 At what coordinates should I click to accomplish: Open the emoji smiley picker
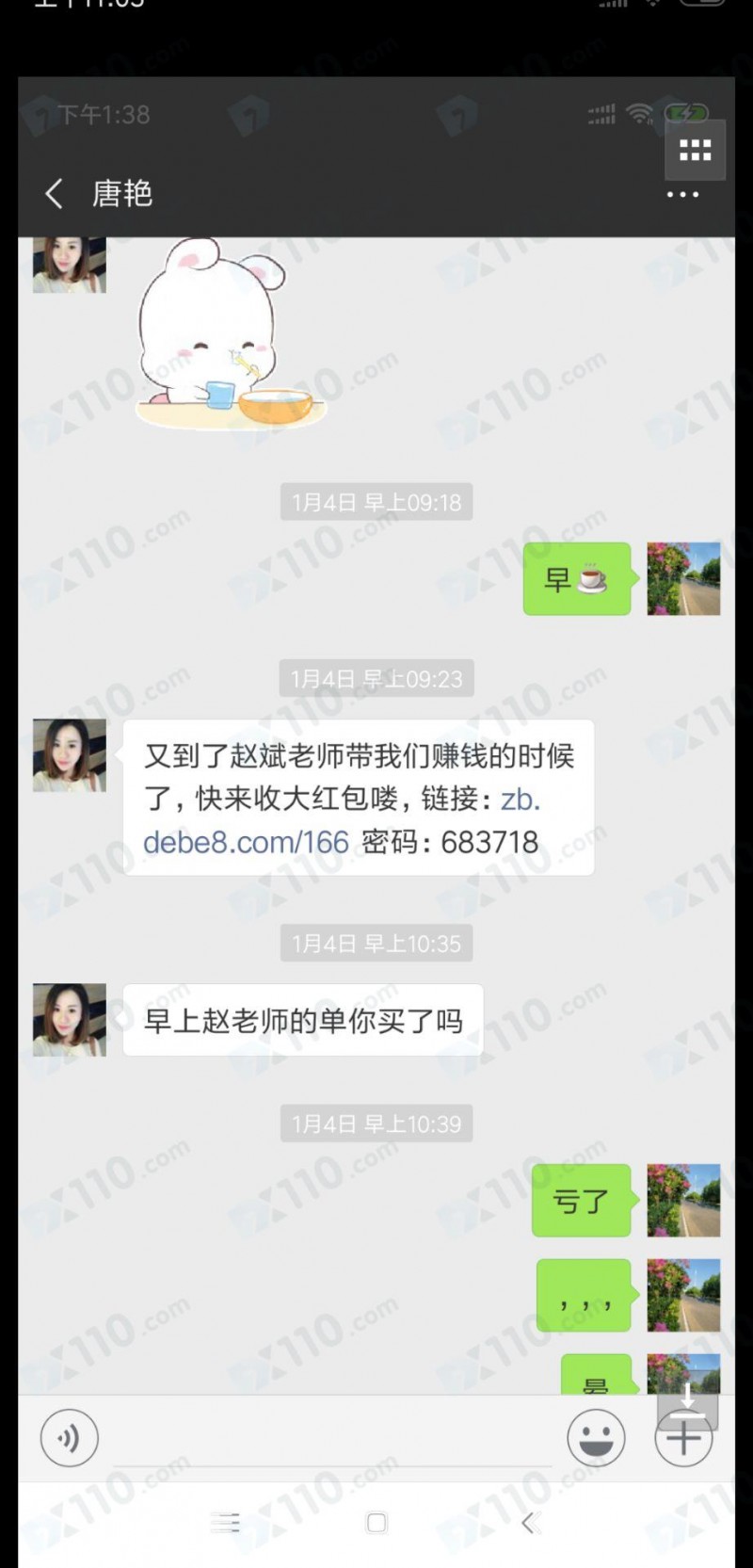pos(596,1438)
